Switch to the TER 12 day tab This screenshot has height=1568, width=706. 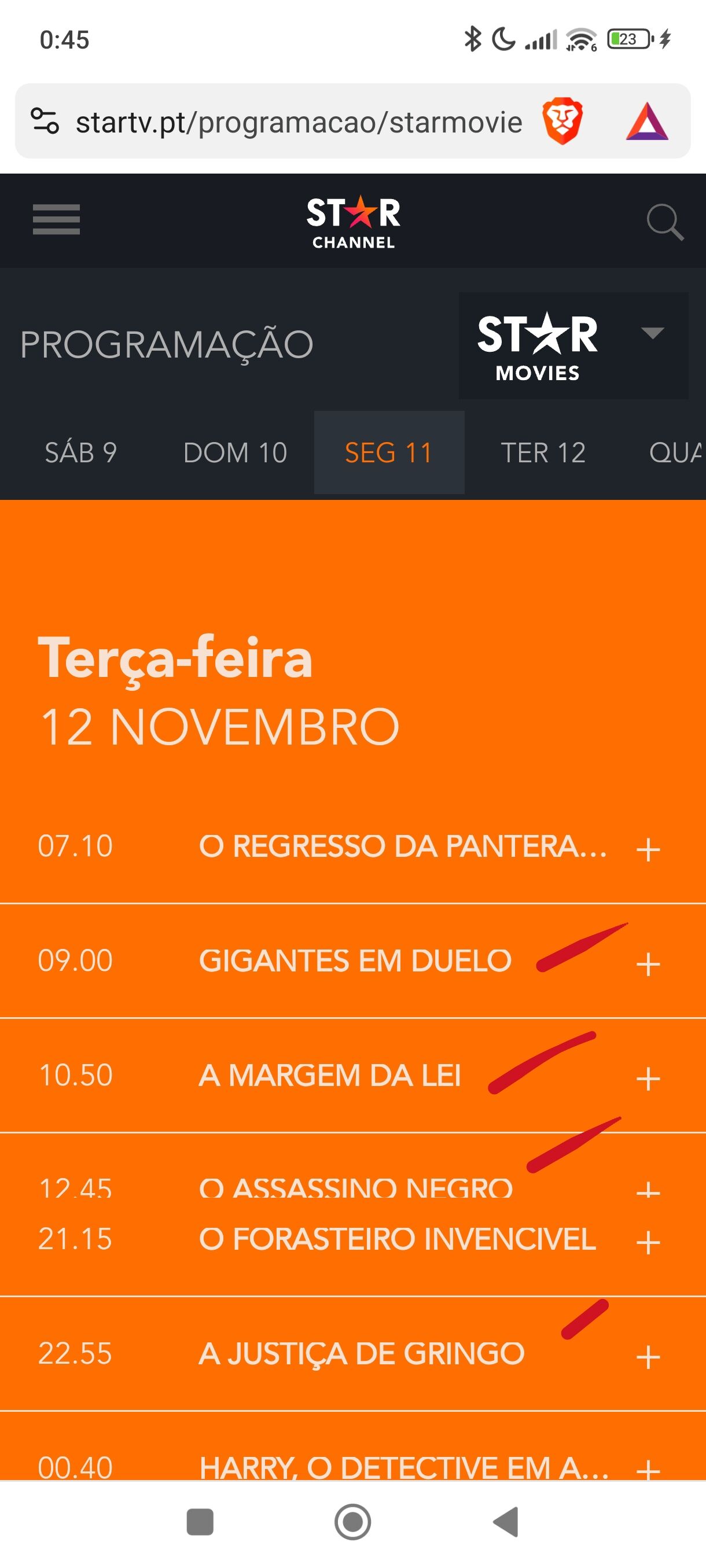tap(543, 452)
